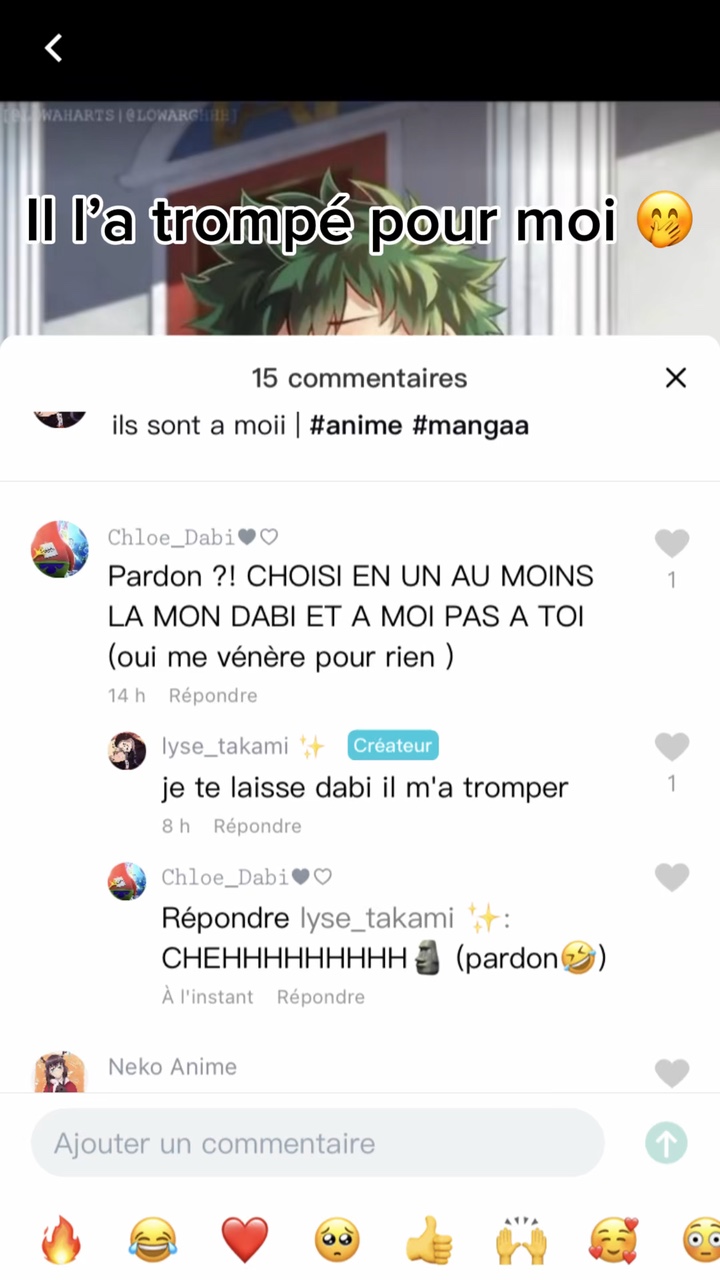Close the comments panel
720x1280 pixels.
(676, 378)
